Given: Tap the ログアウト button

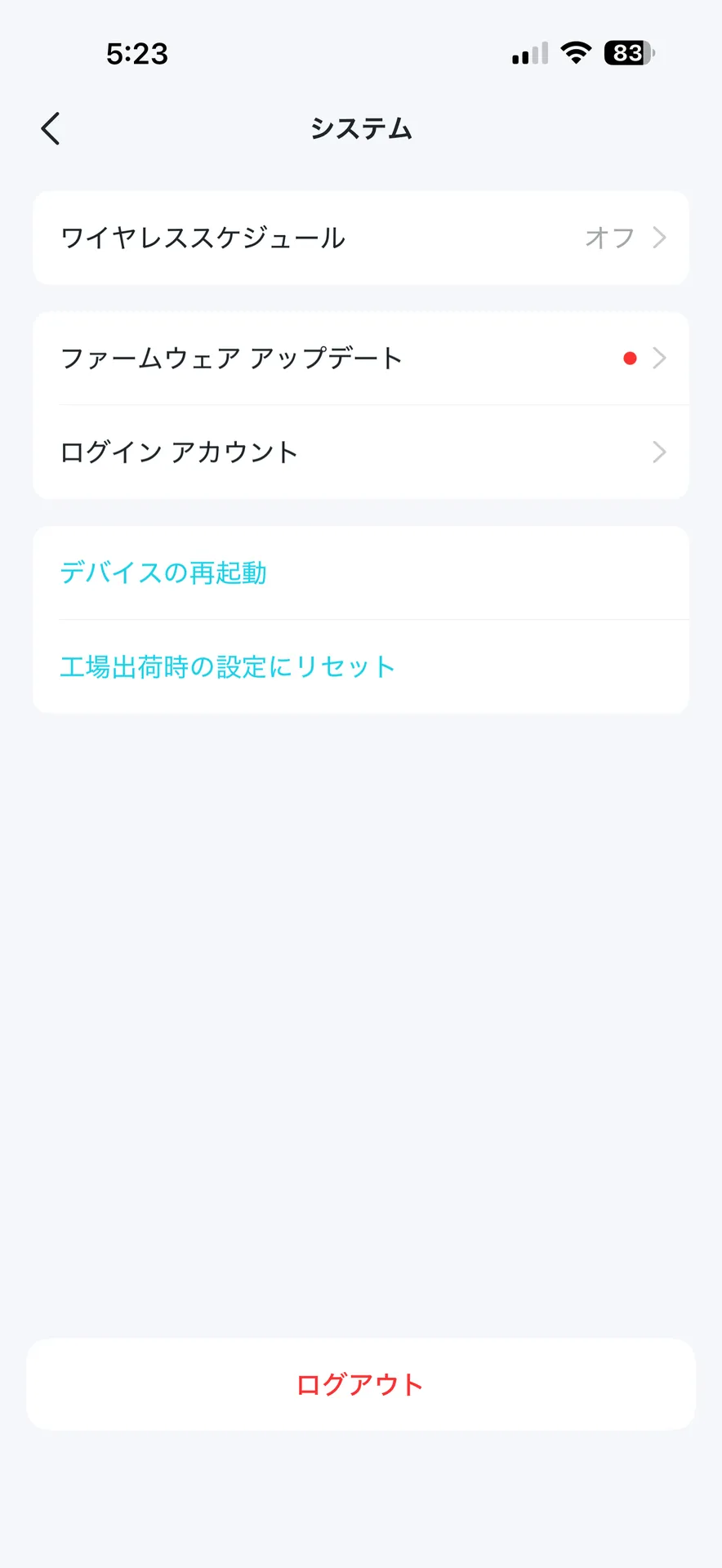Looking at the screenshot, I should (x=360, y=1384).
